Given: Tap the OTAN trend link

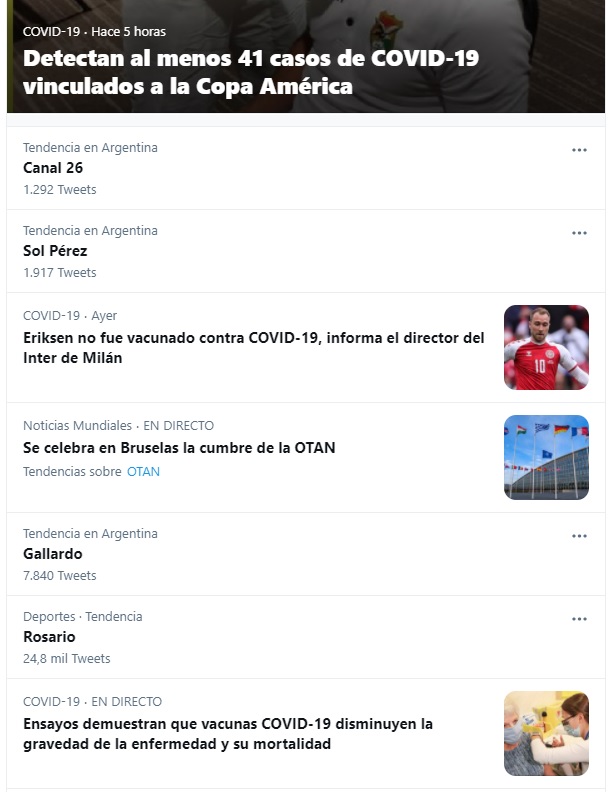Looking at the screenshot, I should (143, 472).
